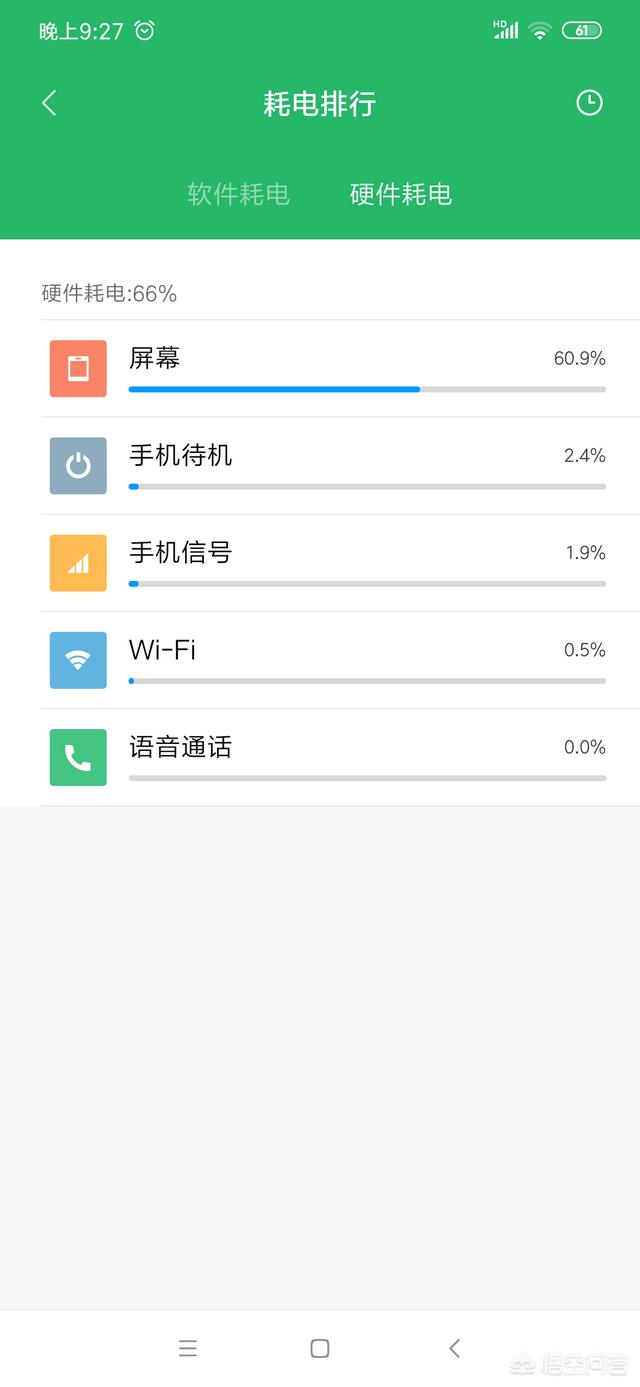
Task: Open recent apps from navigation bar
Action: (x=188, y=1348)
